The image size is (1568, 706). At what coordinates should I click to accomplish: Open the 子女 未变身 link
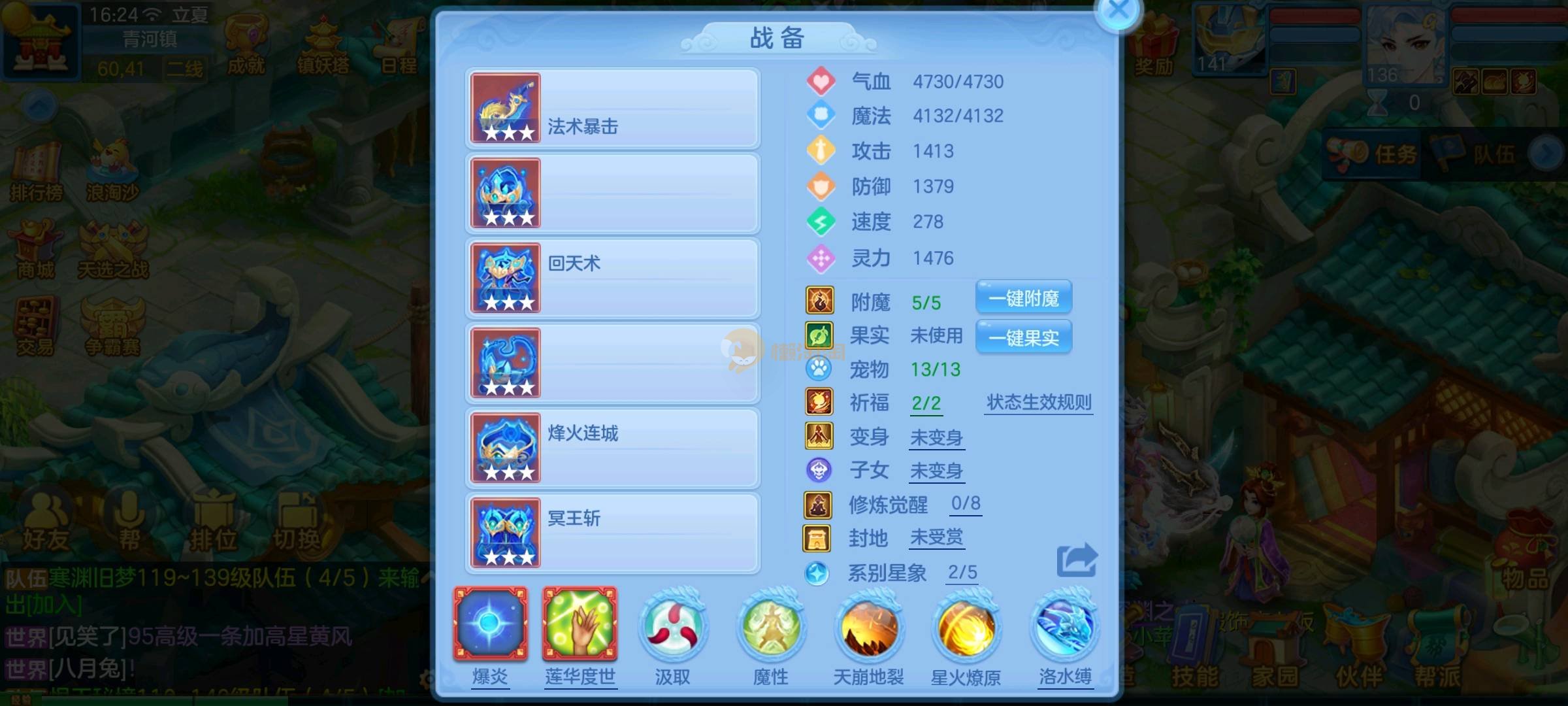click(x=936, y=471)
